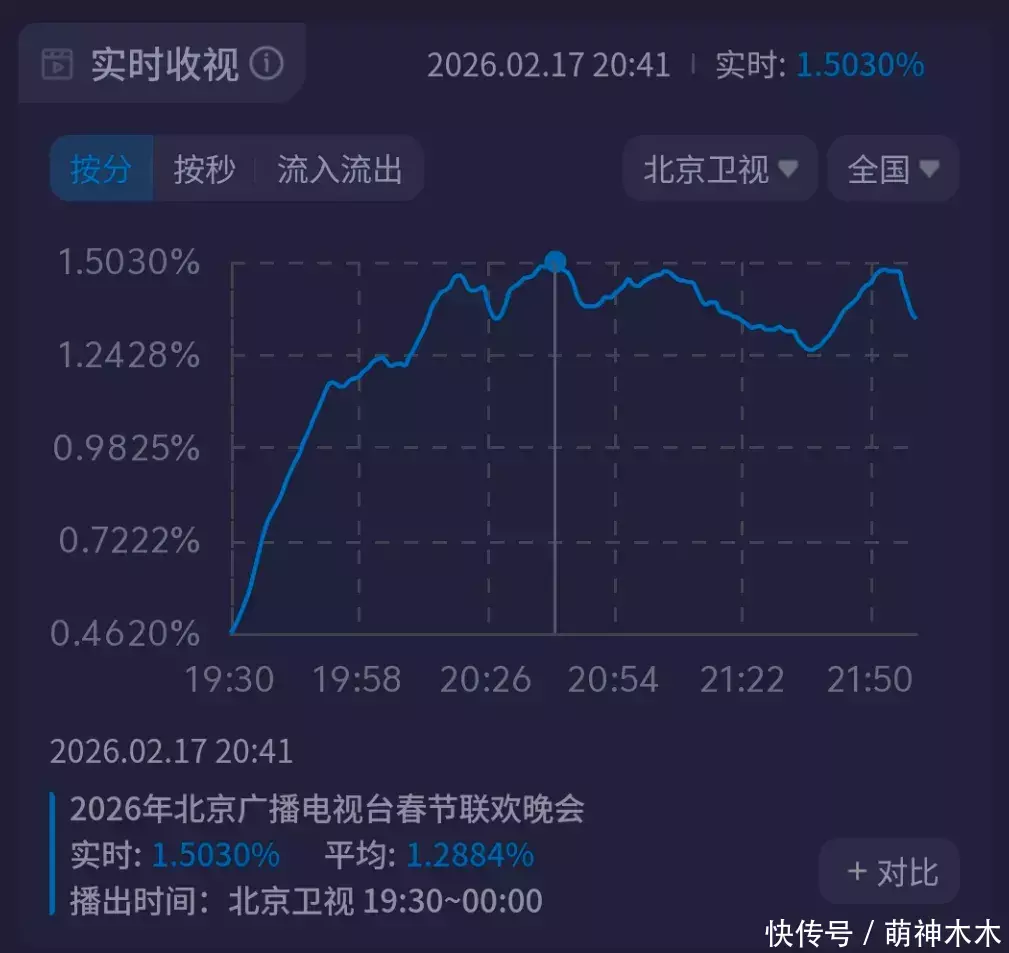Open the 北京卫视 channel dropdown
This screenshot has height=953, width=1009.
(720, 169)
